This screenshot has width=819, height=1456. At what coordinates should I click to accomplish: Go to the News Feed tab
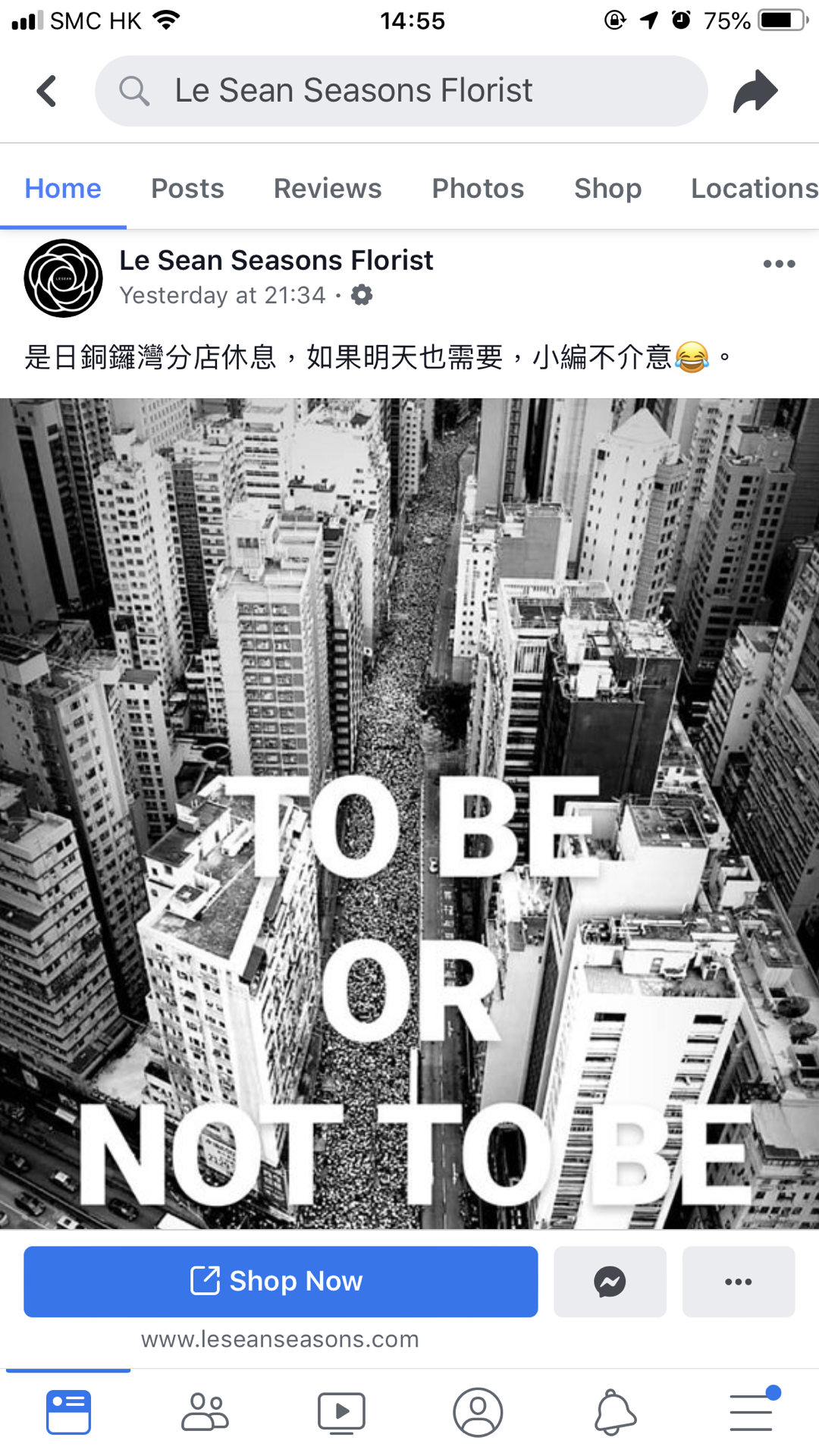coord(68,1412)
